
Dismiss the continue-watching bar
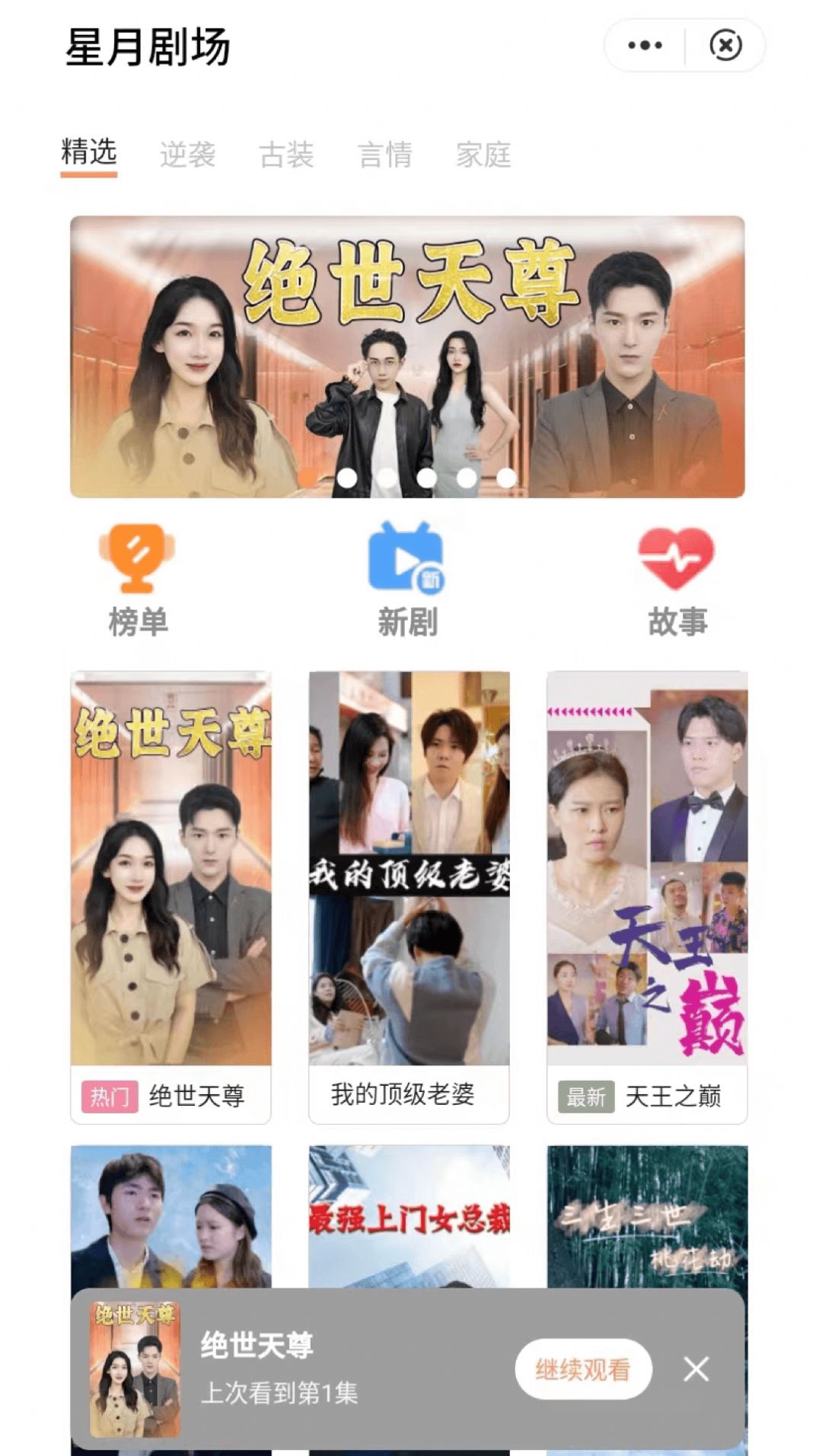[x=696, y=1369]
